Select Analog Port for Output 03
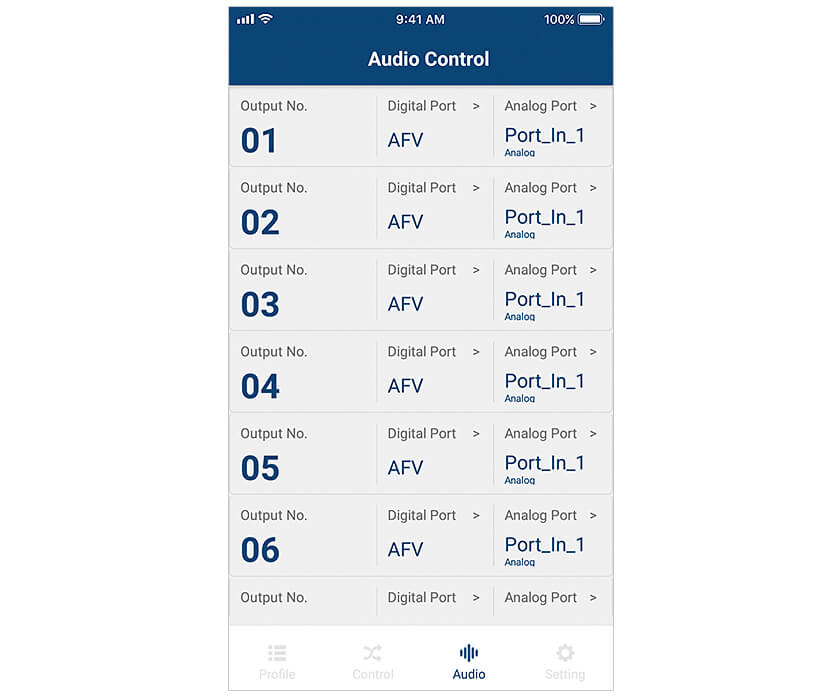Image resolution: width=828 pixels, height=700 pixels. pyautogui.click(x=551, y=290)
